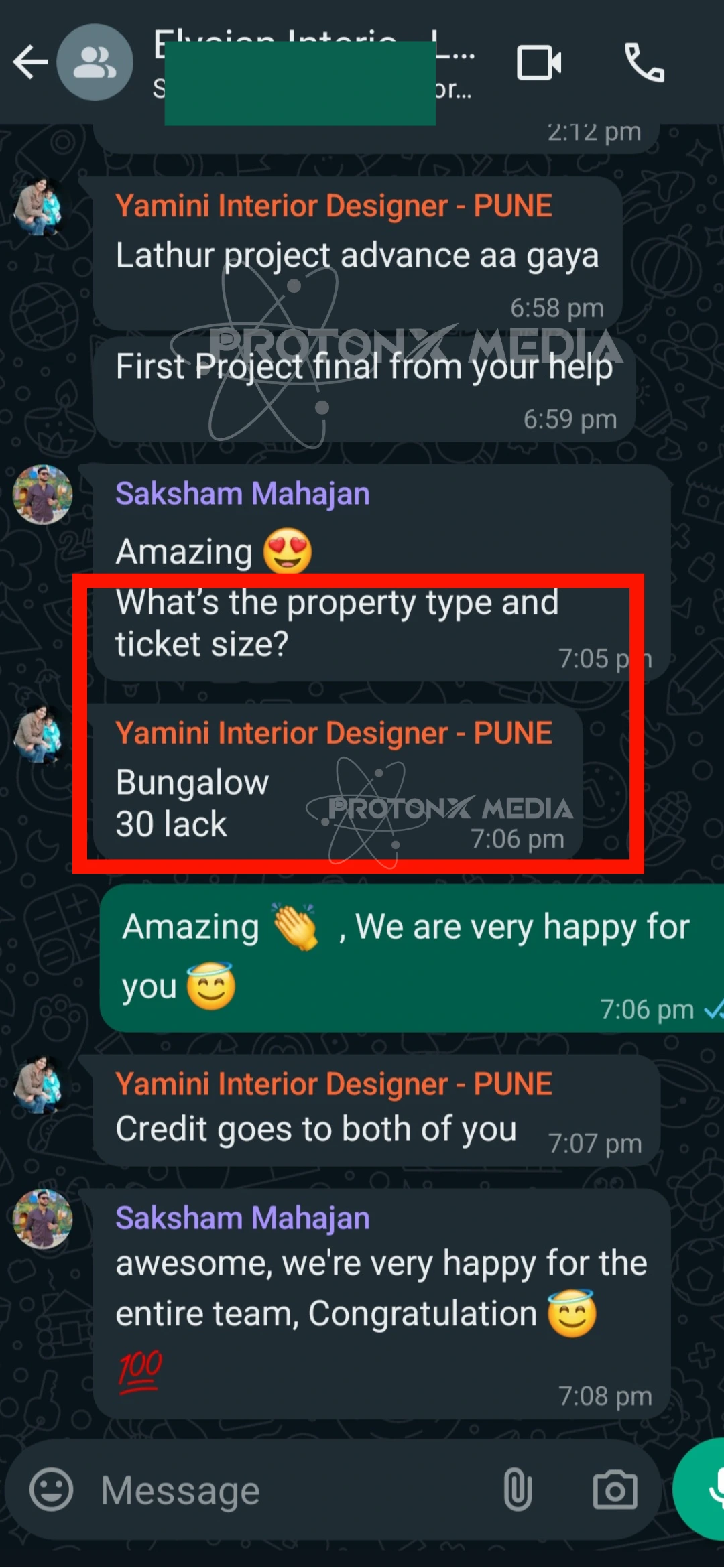724x1568 pixels.
Task: Open the emoji picker
Action: pos(51,1490)
